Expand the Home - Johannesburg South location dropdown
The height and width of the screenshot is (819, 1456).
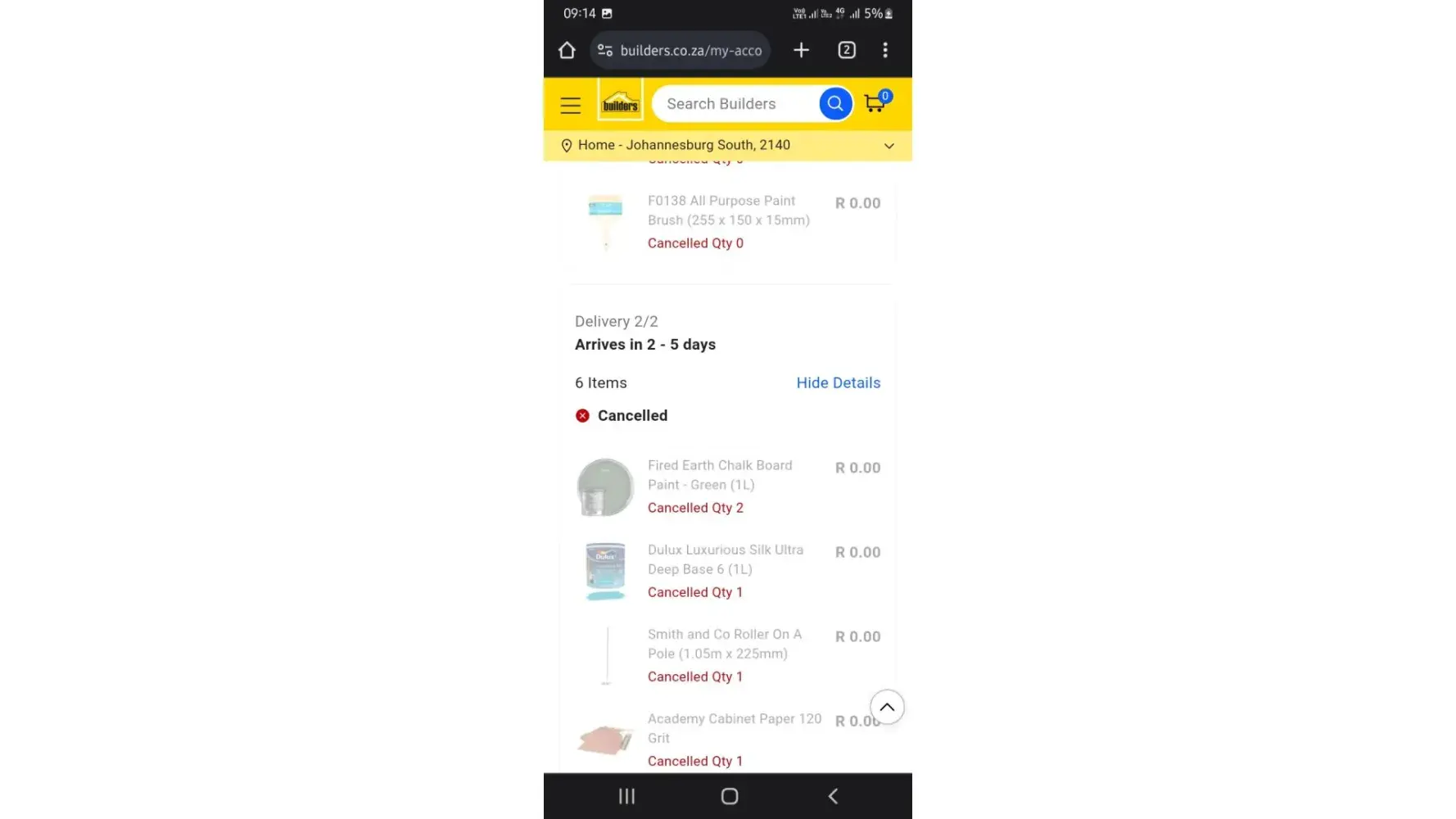point(889,146)
